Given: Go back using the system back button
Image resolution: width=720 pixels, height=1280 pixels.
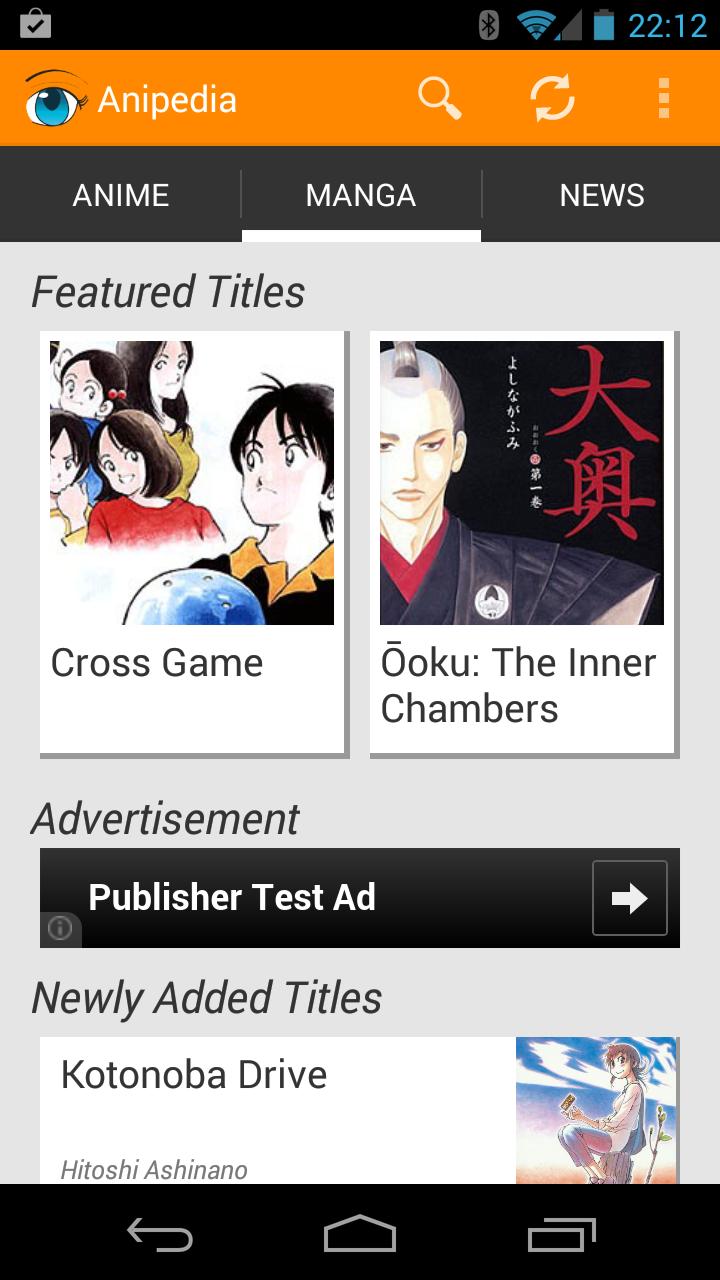Looking at the screenshot, I should click(160, 1235).
